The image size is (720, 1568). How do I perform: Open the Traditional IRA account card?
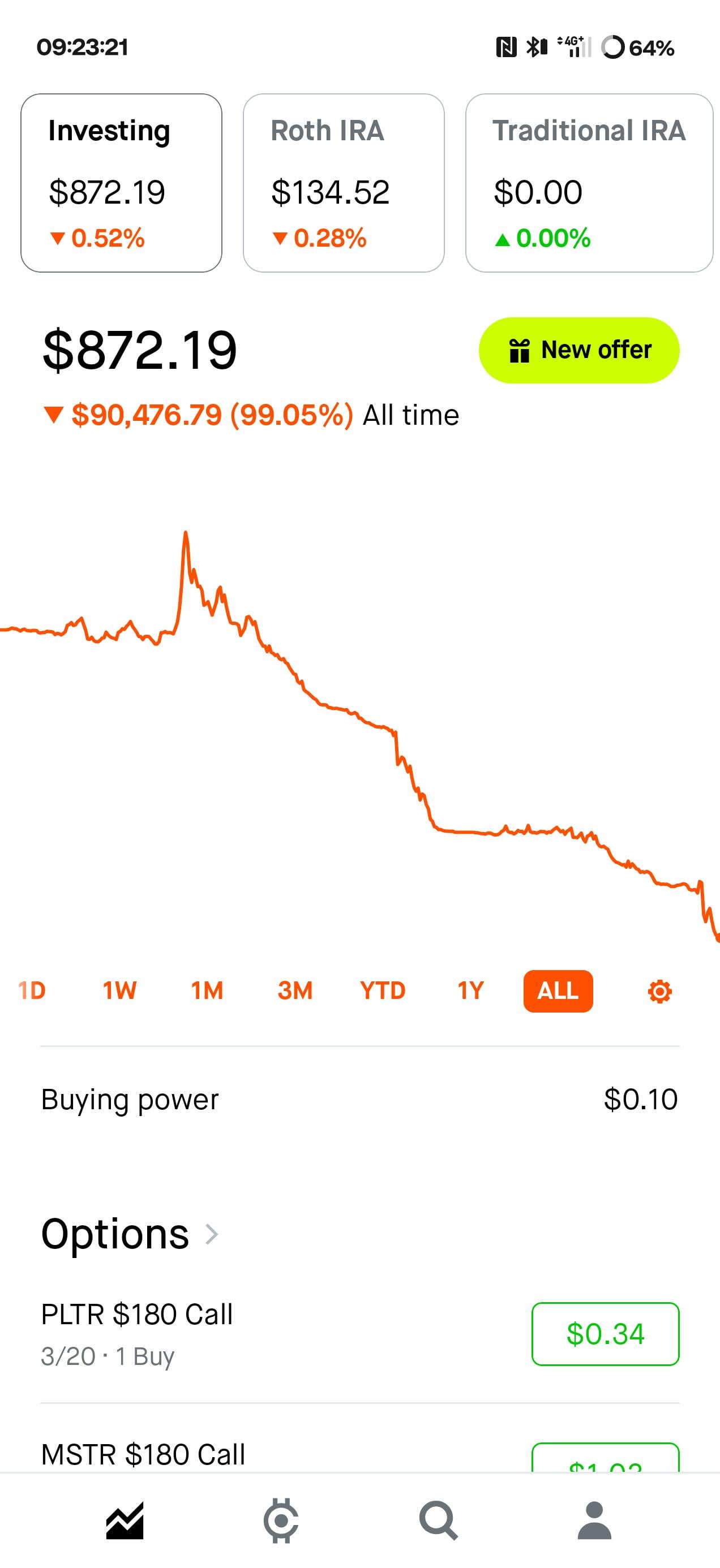[x=589, y=183]
